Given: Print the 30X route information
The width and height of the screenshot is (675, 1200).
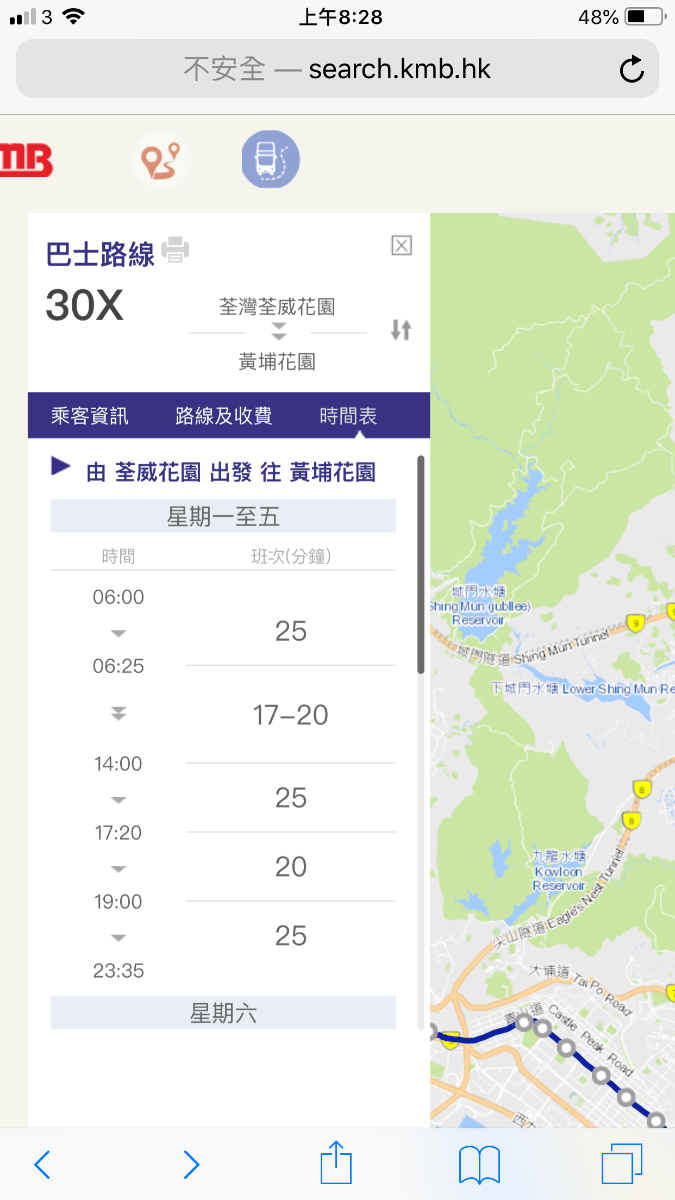Looking at the screenshot, I should (176, 250).
